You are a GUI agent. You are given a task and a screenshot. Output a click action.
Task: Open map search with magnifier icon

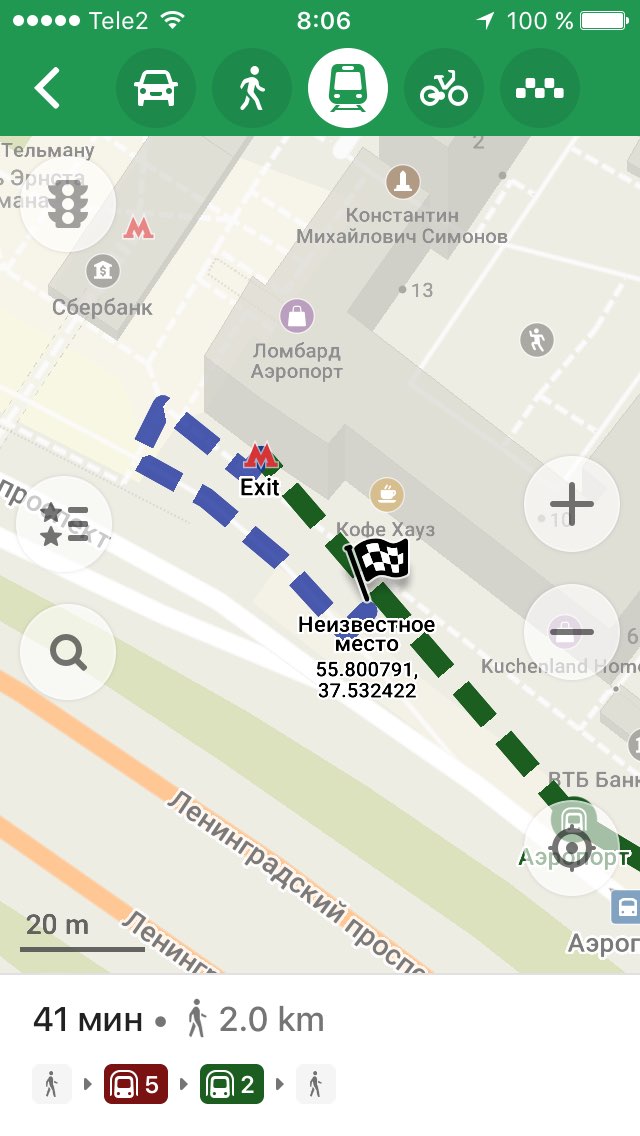point(68,652)
